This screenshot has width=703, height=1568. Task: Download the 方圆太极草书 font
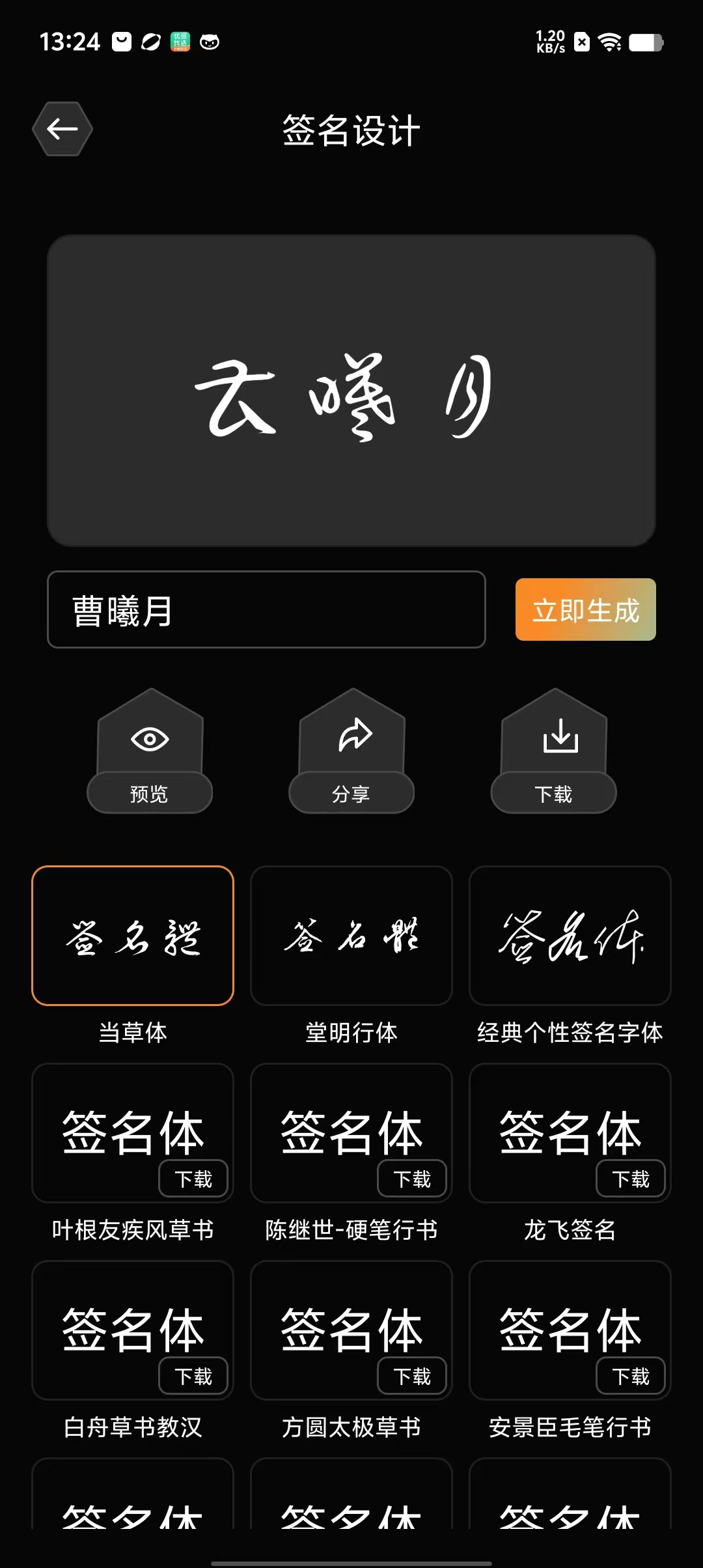(412, 1376)
